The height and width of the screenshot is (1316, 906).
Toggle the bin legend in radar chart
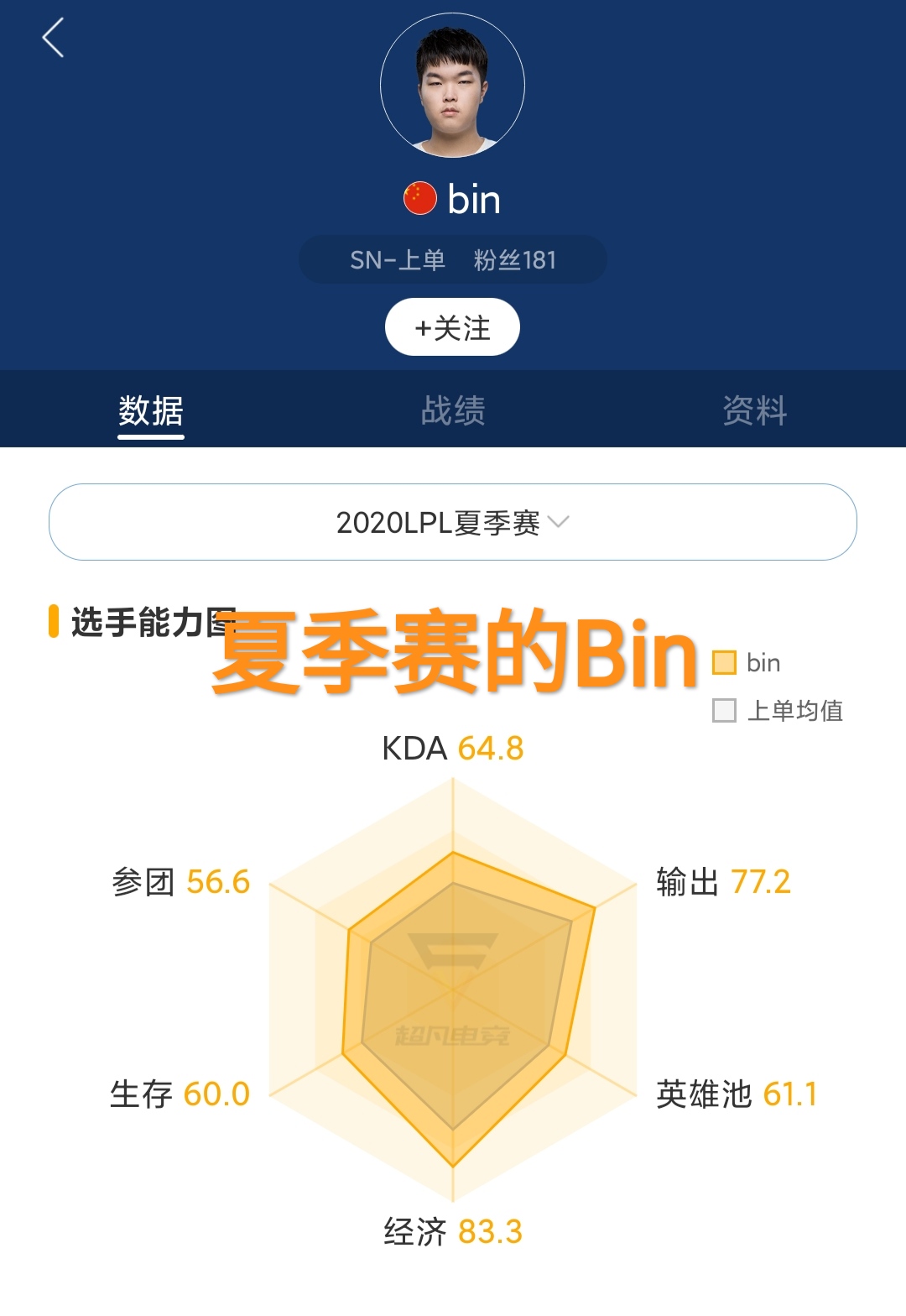click(x=746, y=663)
